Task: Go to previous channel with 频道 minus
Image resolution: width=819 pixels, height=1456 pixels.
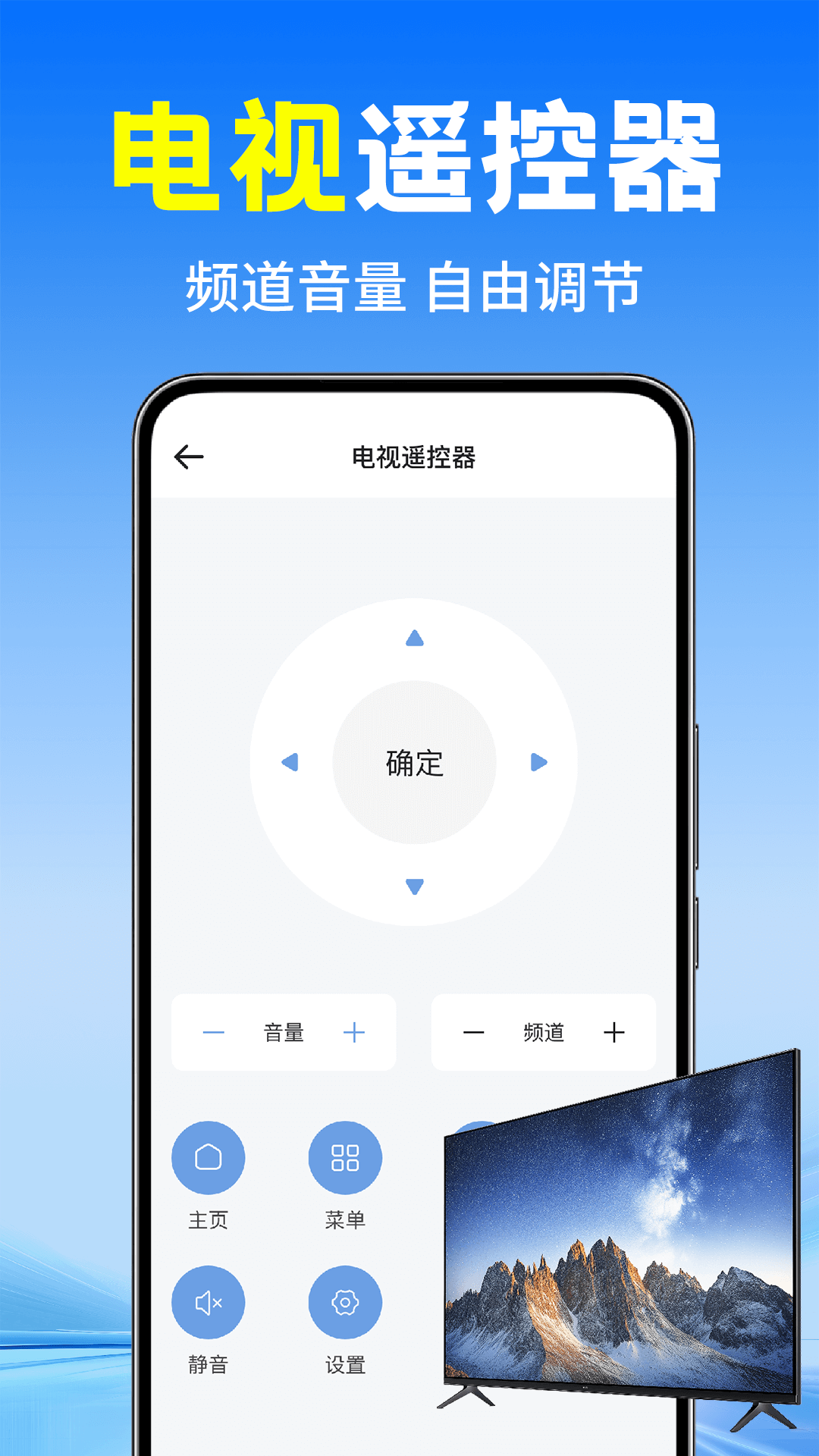Action: pyautogui.click(x=475, y=1031)
